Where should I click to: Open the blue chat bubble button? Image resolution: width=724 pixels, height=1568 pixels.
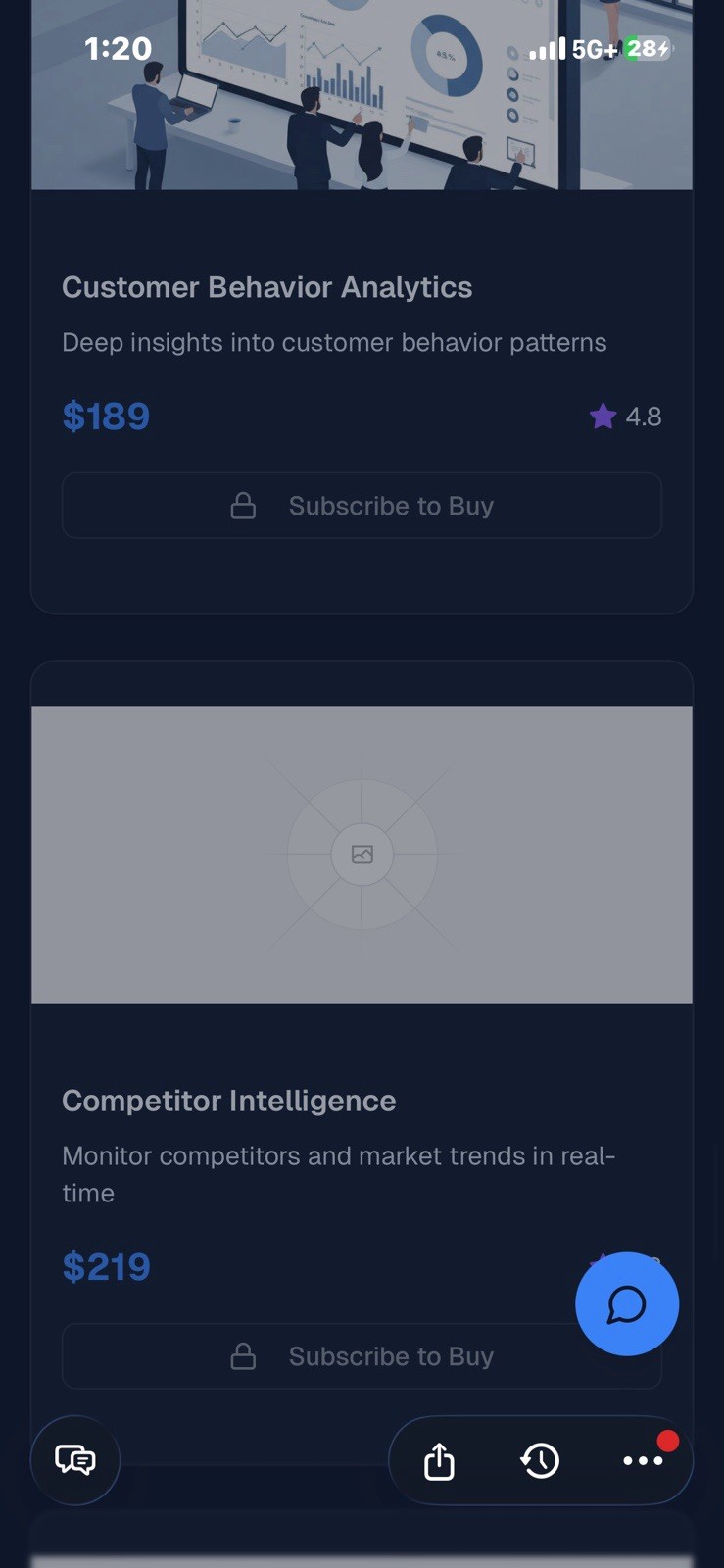626,1304
